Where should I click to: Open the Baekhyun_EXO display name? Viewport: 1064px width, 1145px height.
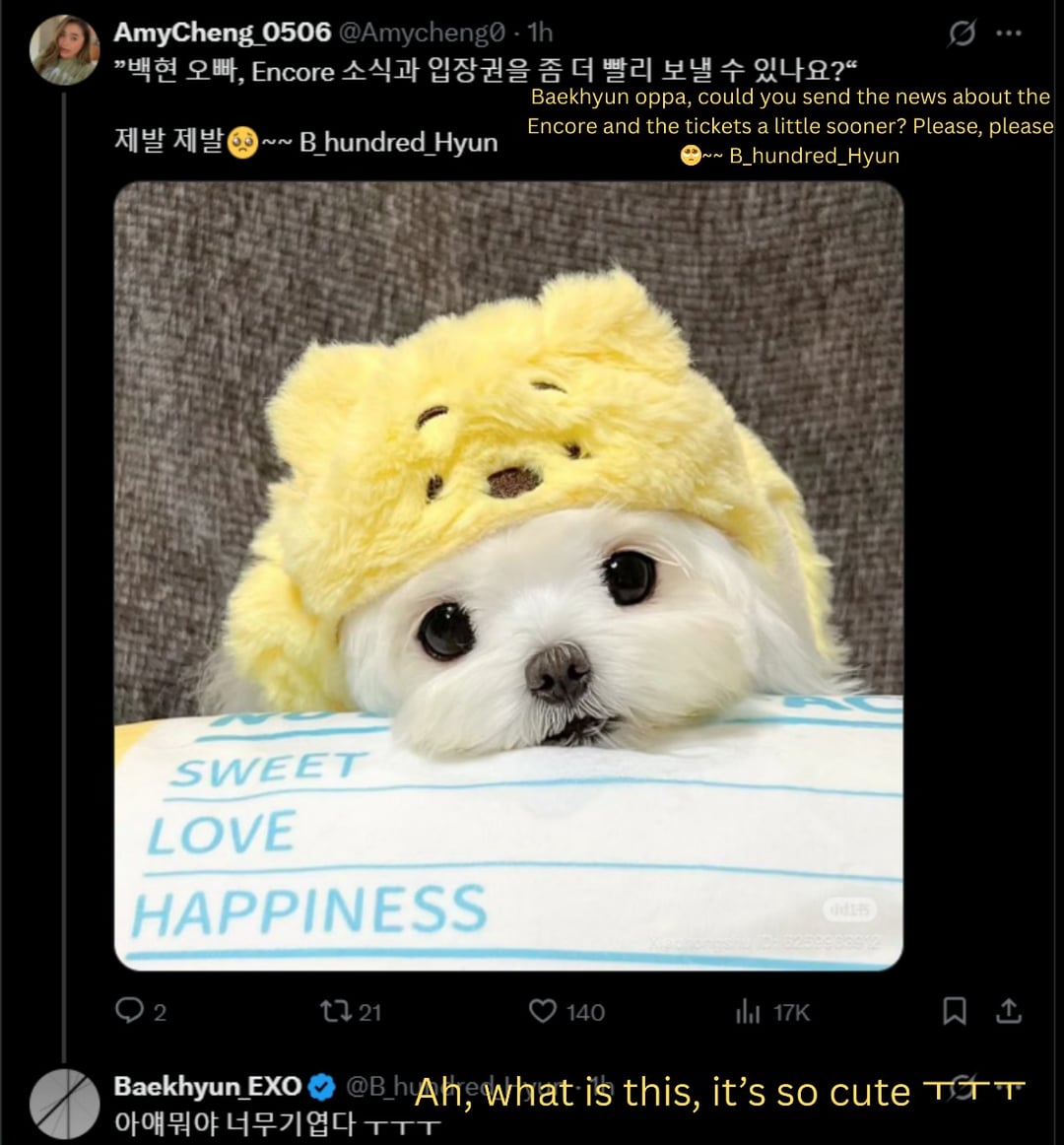[x=207, y=1086]
